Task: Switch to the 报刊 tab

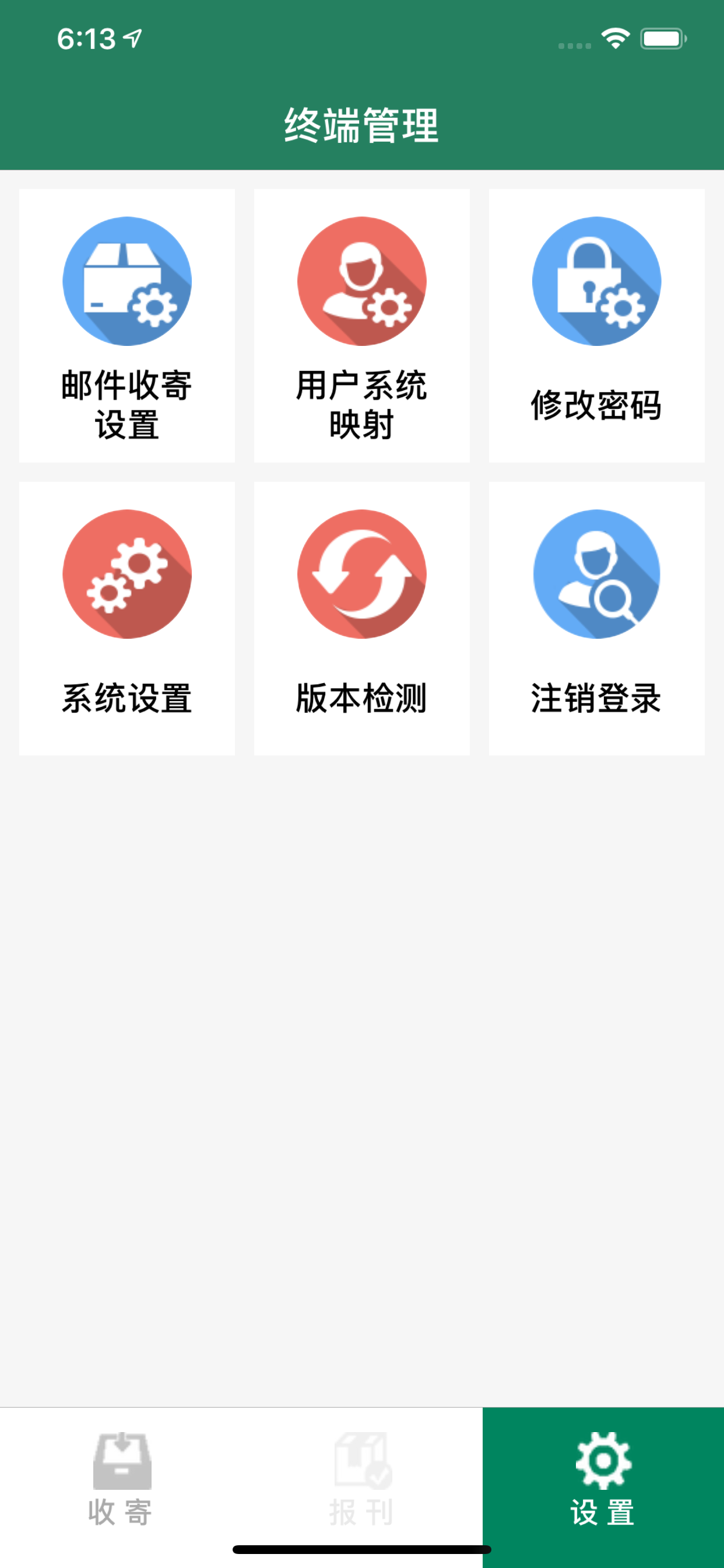Action: click(362, 1486)
